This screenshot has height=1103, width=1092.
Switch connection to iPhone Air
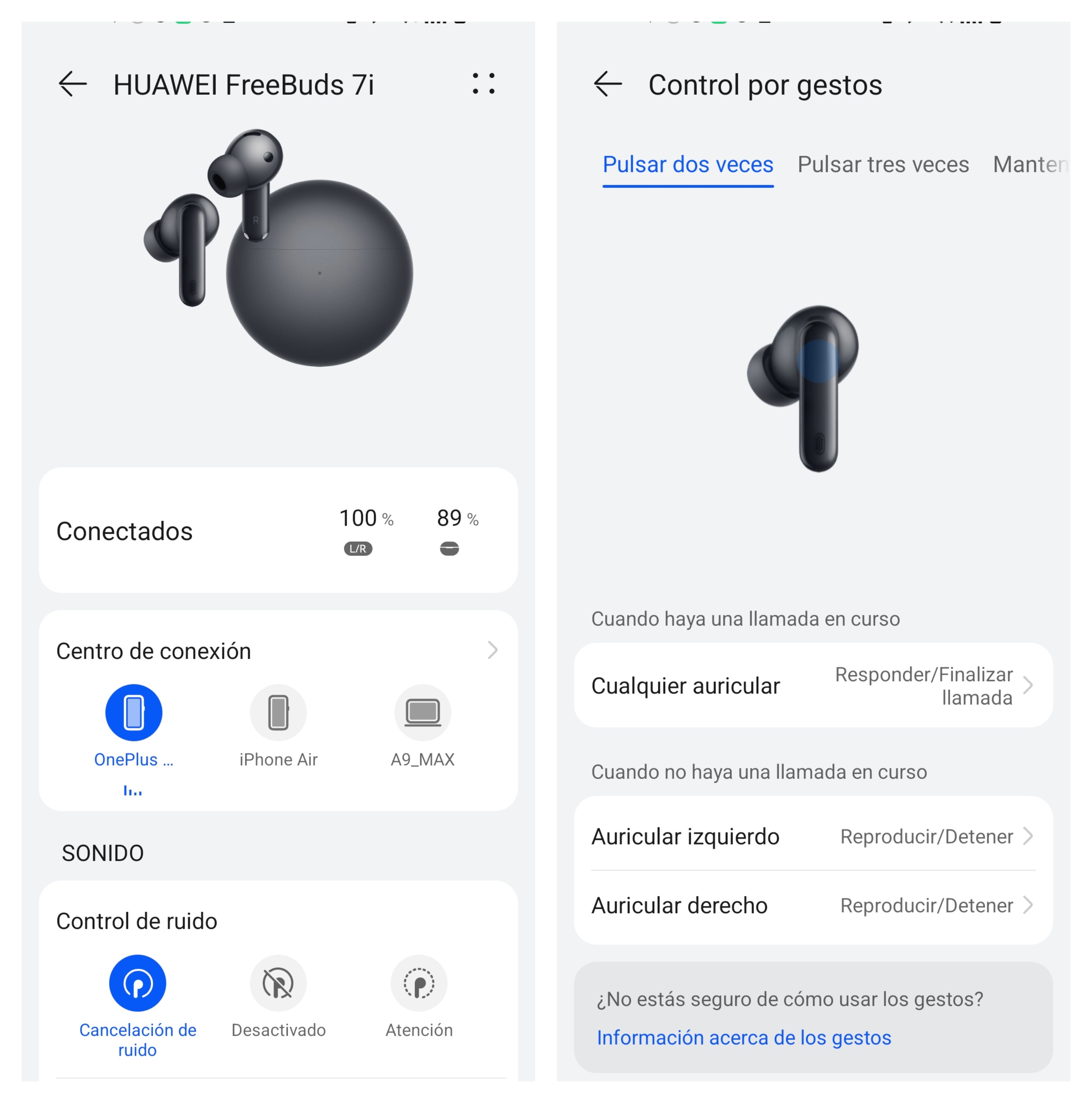278,713
